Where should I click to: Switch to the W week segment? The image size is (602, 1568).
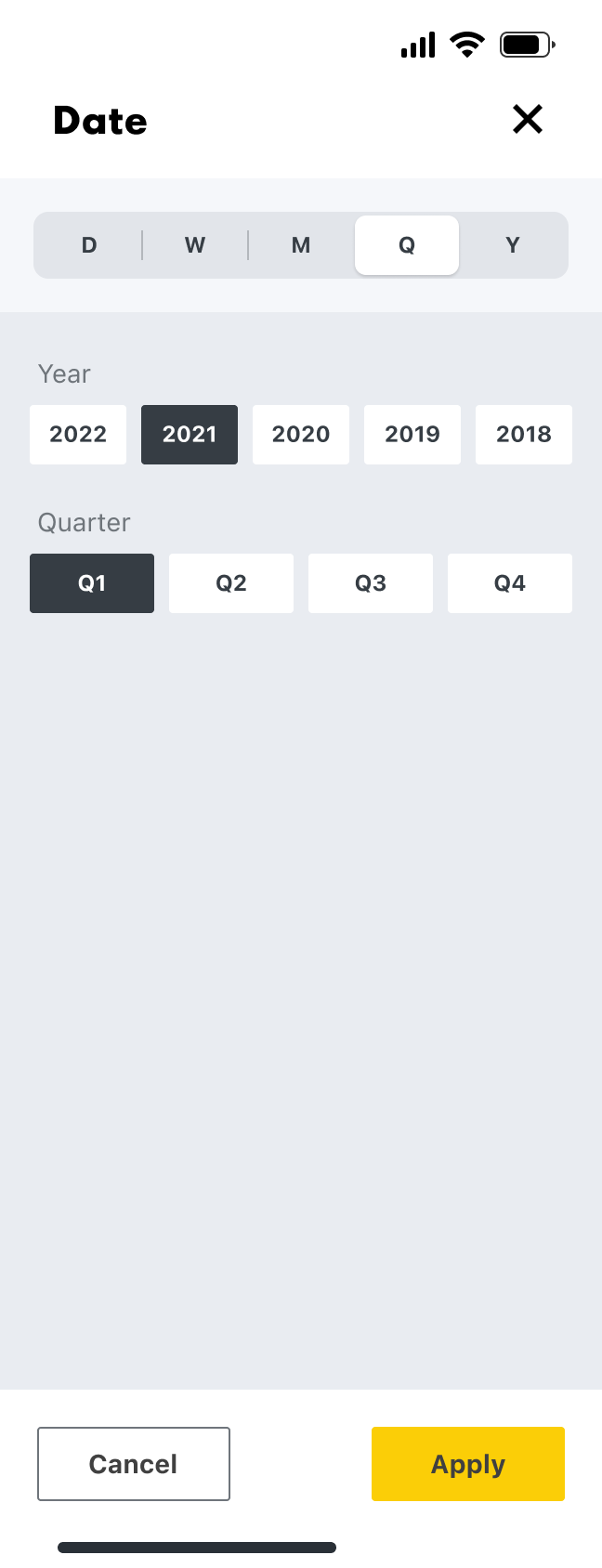click(x=195, y=245)
